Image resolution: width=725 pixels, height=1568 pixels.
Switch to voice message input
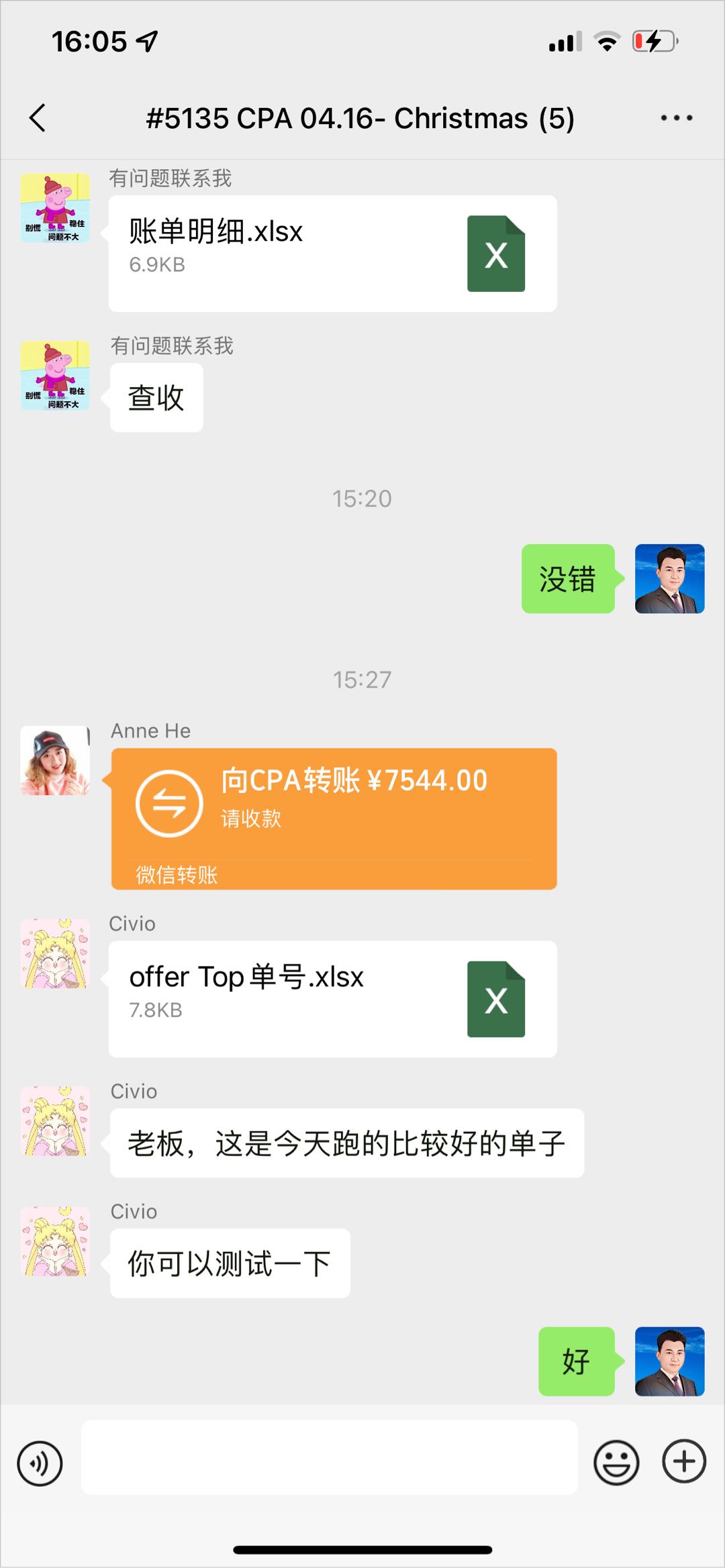coord(40,1463)
